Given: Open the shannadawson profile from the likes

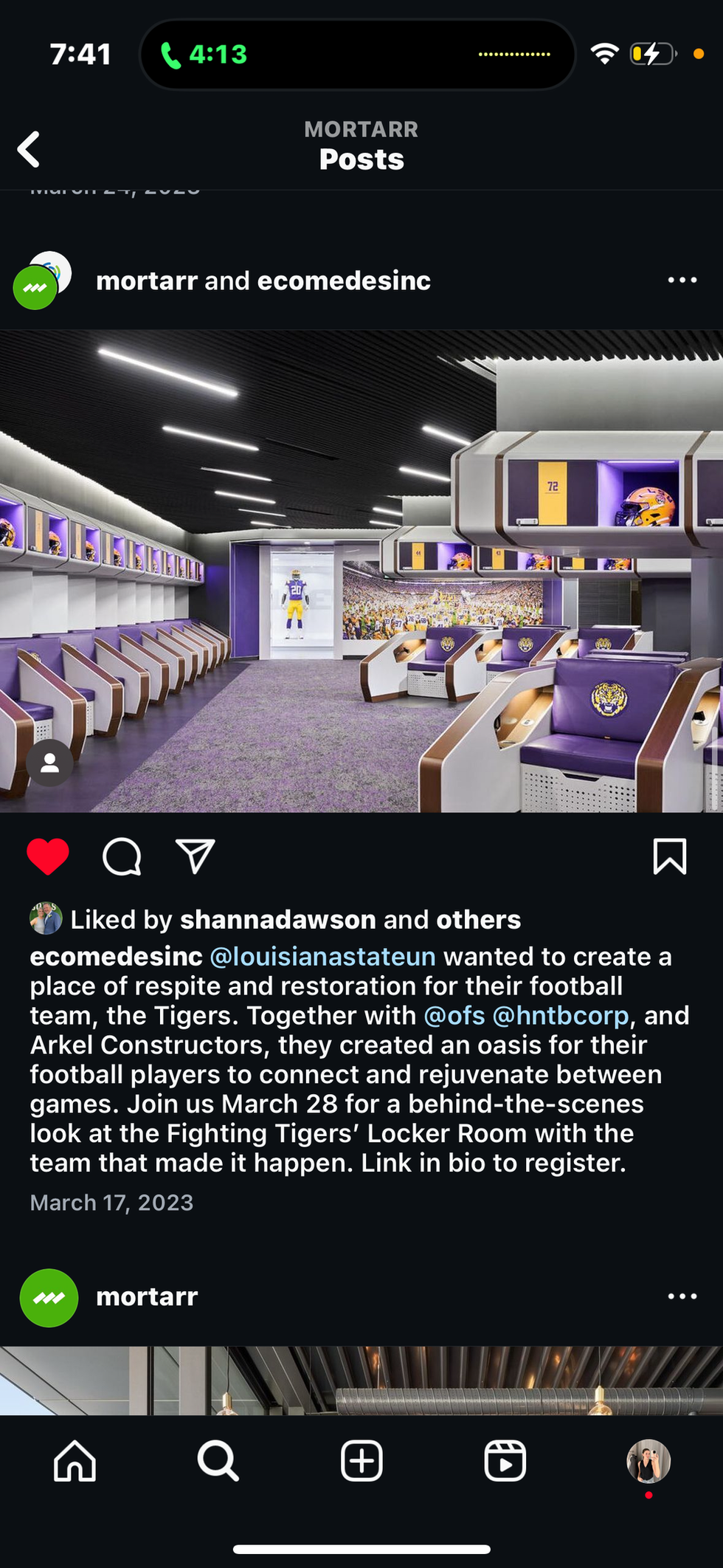Looking at the screenshot, I should (x=277, y=920).
